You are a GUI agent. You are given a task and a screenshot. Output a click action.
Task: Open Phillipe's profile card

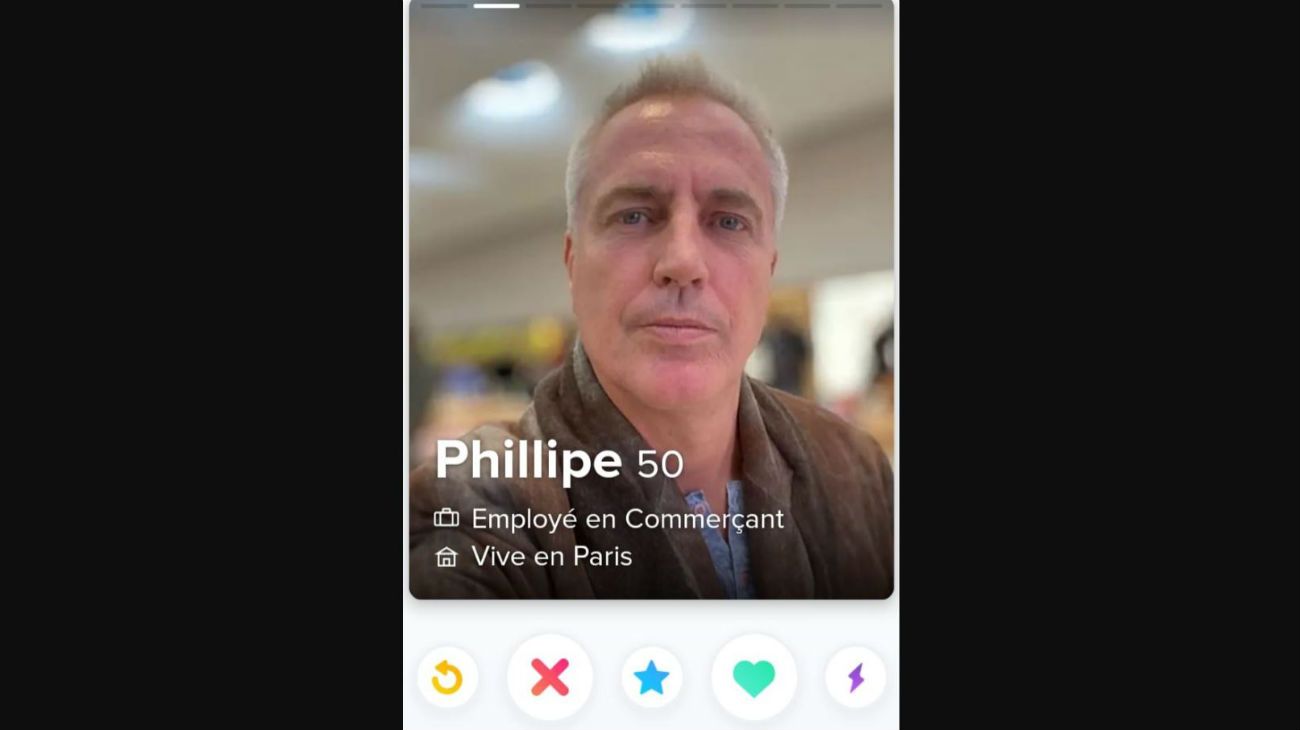click(651, 300)
